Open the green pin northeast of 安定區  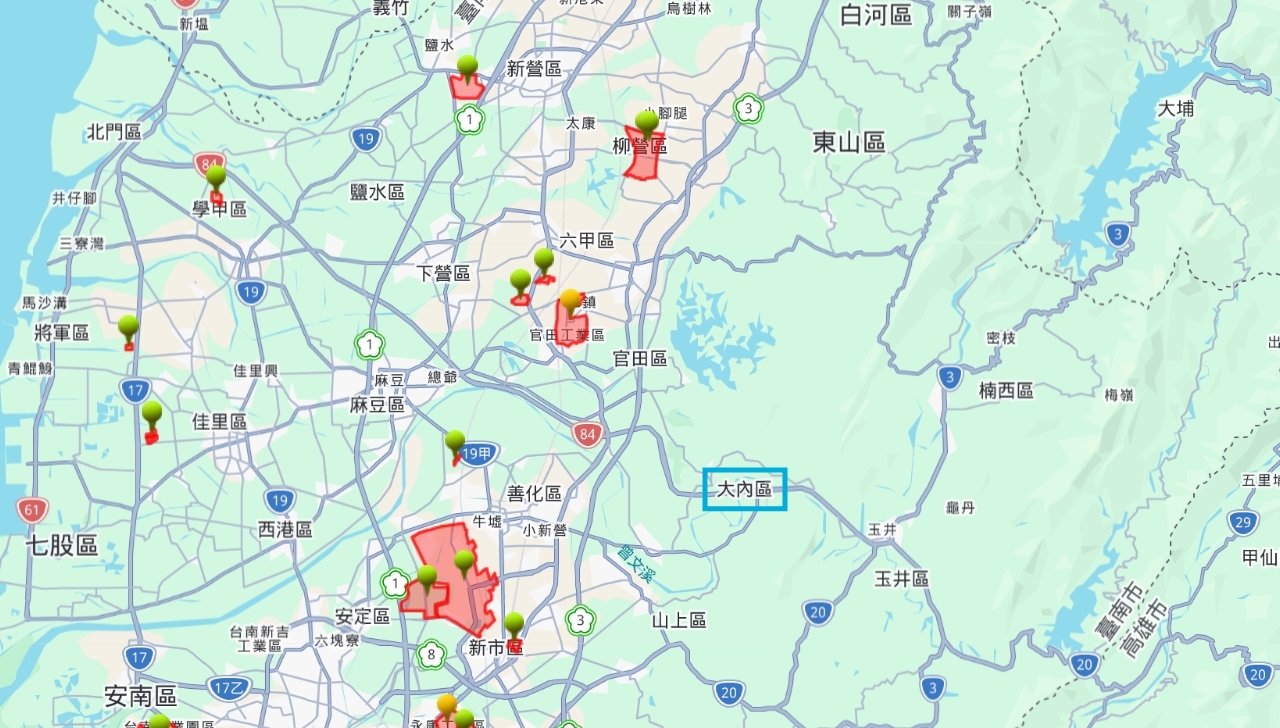(x=427, y=577)
